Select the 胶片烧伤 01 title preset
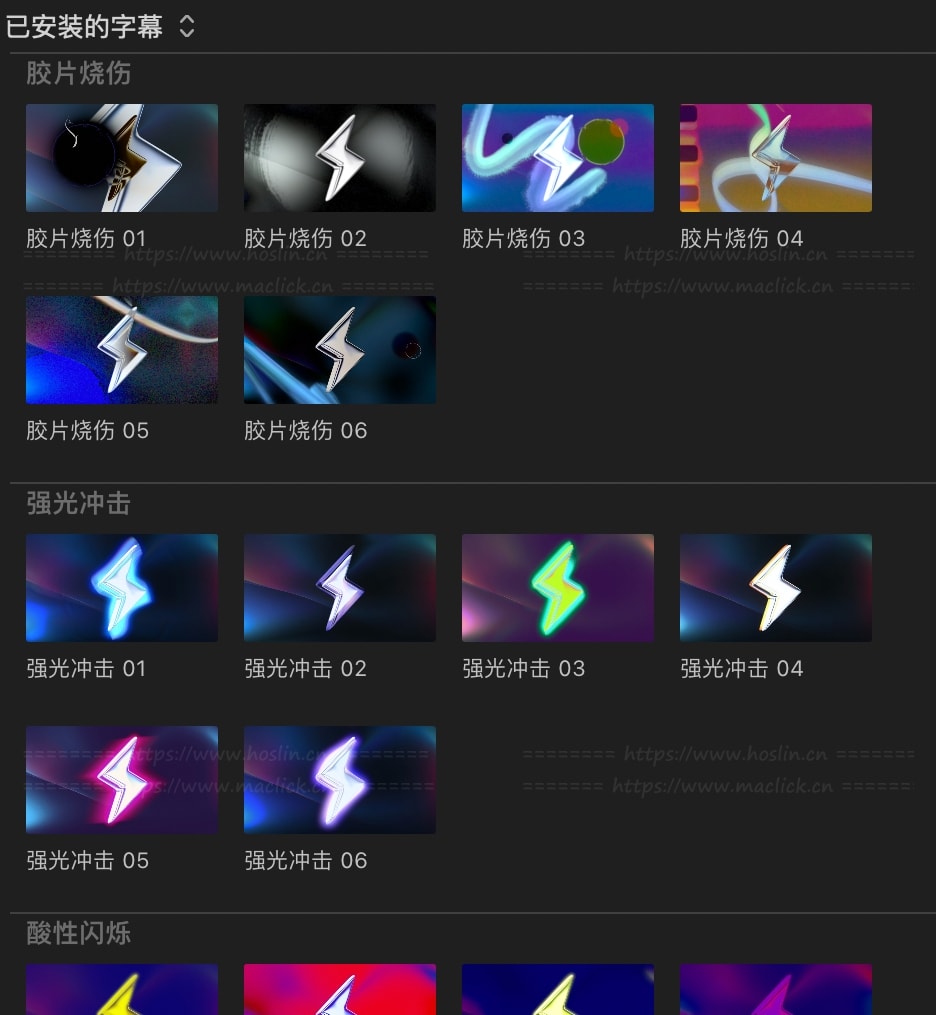The height and width of the screenshot is (1015, 936). point(122,158)
